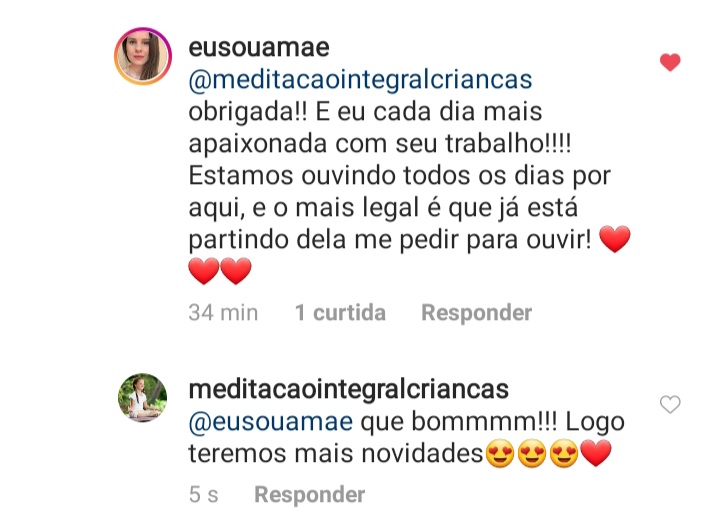Open the @meditacaointegralcriancas mention link
Viewport: 720px width, 521px height.
[360, 79]
